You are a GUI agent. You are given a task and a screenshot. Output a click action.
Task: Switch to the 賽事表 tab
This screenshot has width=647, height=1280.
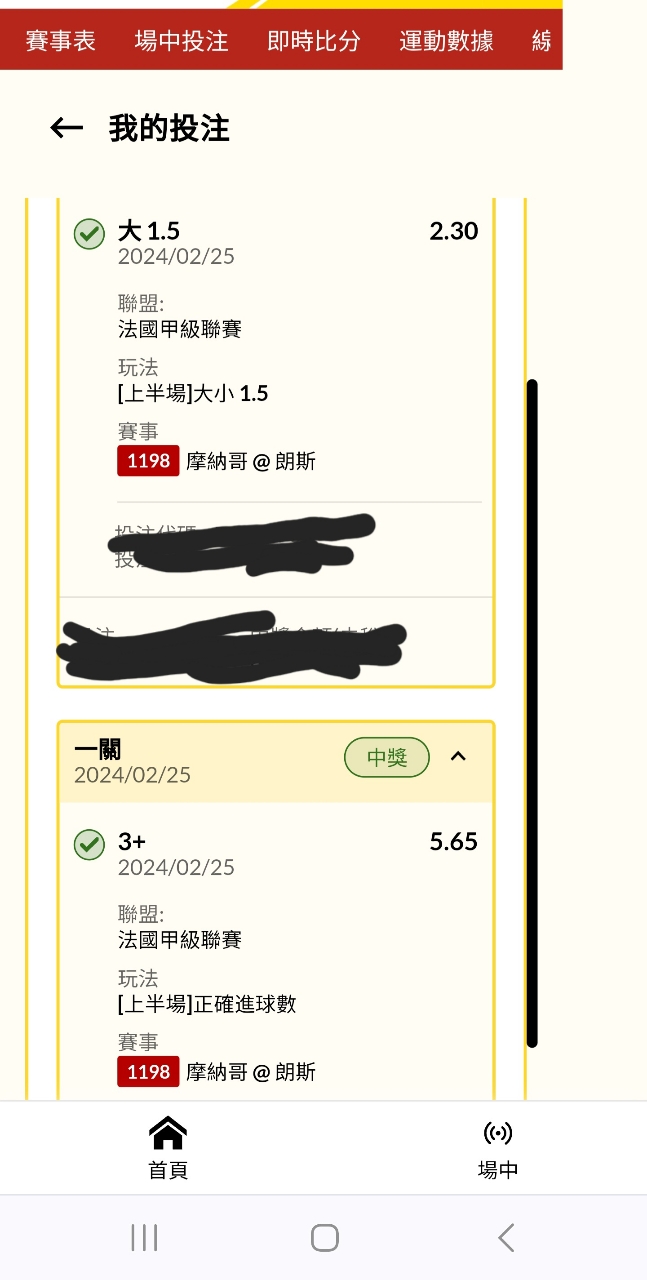(x=60, y=41)
